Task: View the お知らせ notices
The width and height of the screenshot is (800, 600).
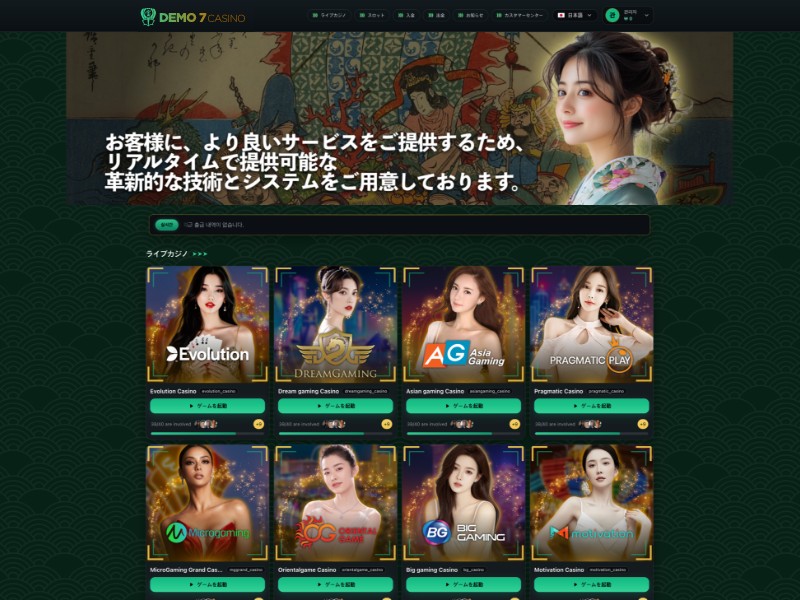Action: pyautogui.click(x=471, y=16)
